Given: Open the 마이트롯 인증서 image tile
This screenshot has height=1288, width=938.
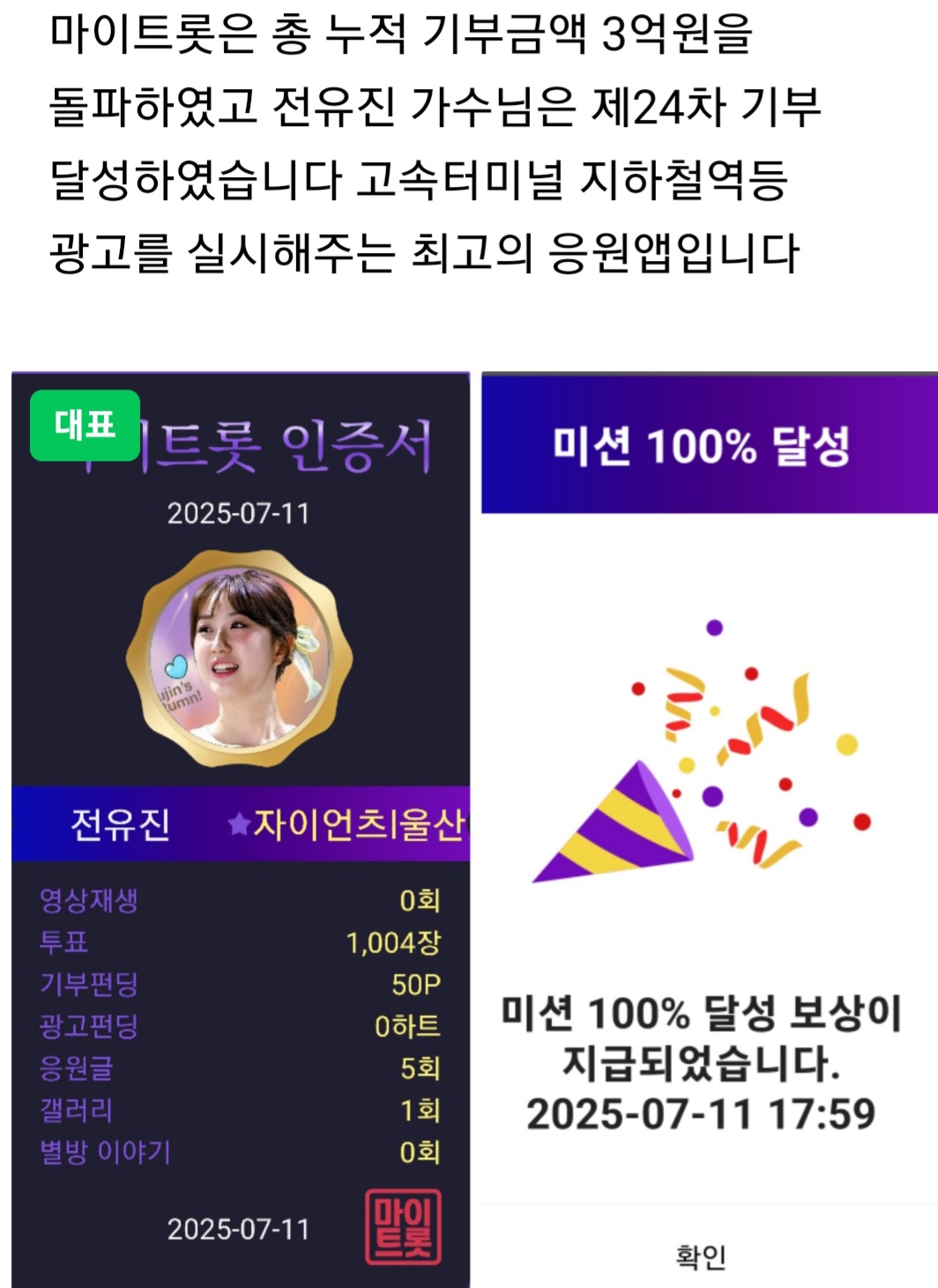Looking at the screenshot, I should point(241,829).
